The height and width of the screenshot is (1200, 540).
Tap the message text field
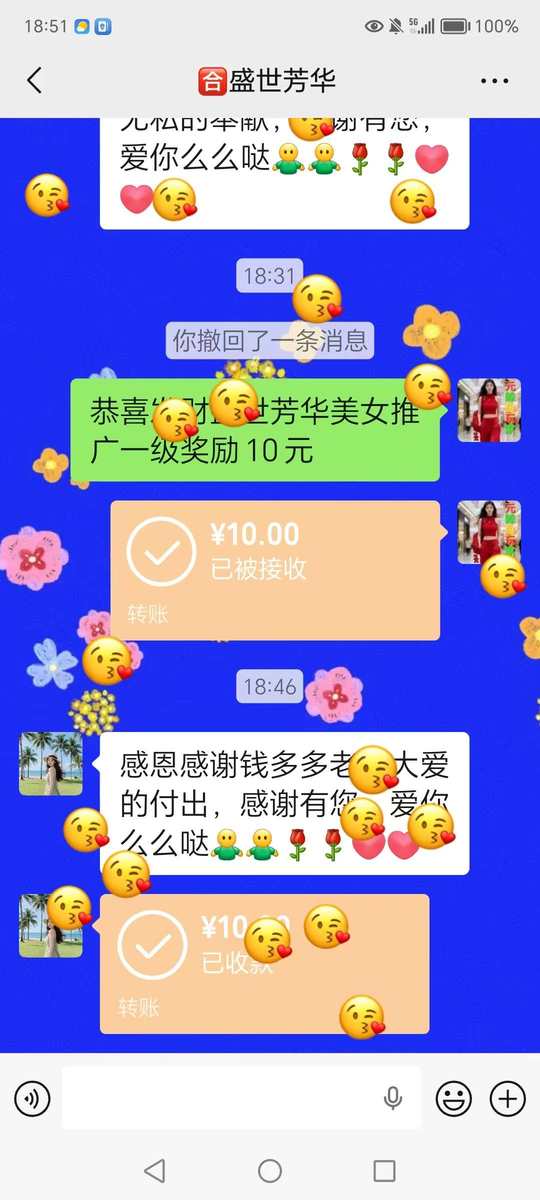pos(241,1098)
